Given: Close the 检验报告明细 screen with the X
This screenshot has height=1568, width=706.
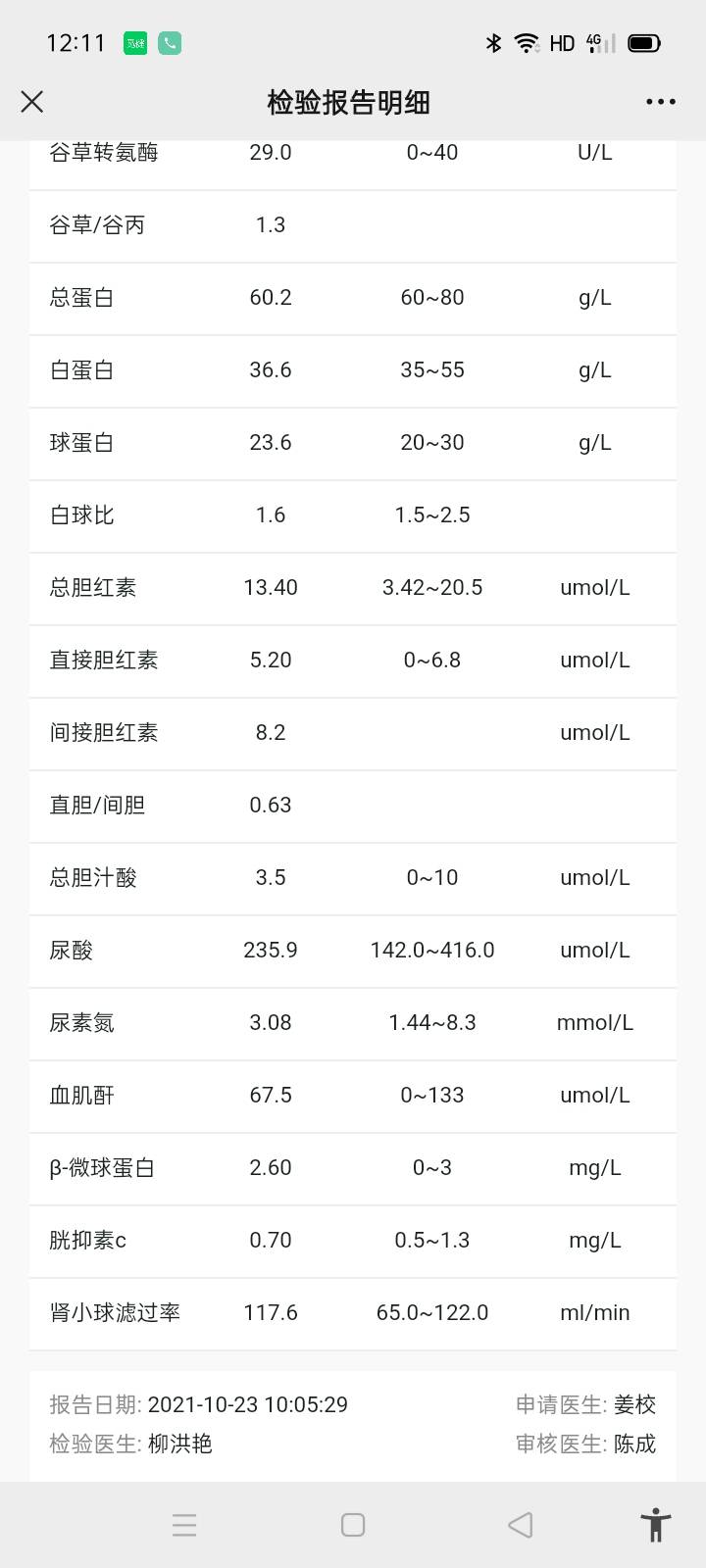Looking at the screenshot, I should (x=31, y=101).
